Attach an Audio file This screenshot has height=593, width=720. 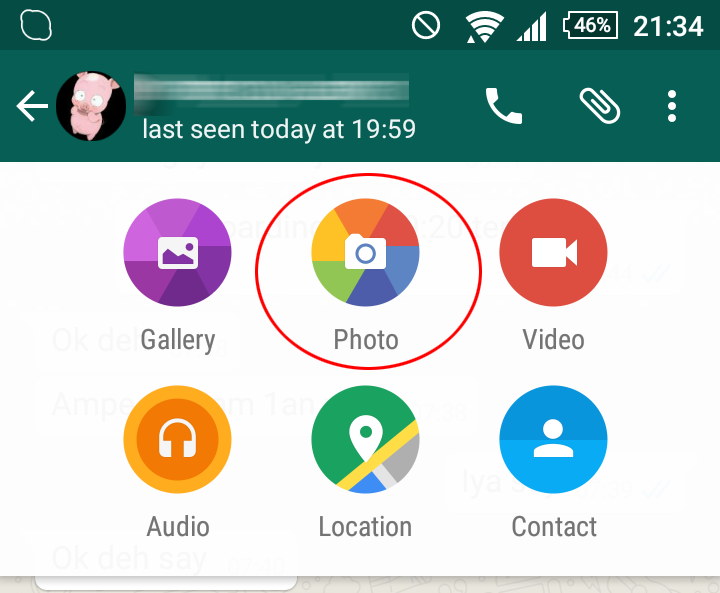pyautogui.click(x=178, y=440)
